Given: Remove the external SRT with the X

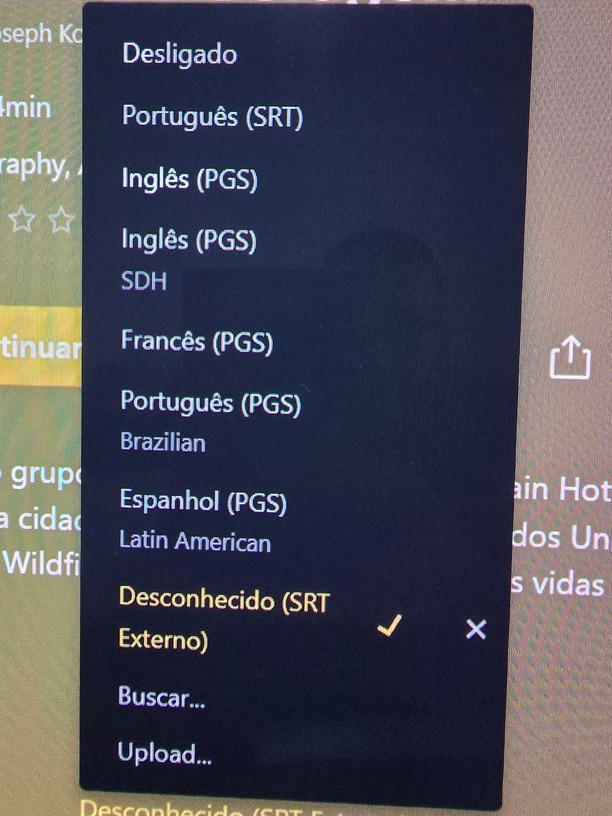Looking at the screenshot, I should point(476,629).
